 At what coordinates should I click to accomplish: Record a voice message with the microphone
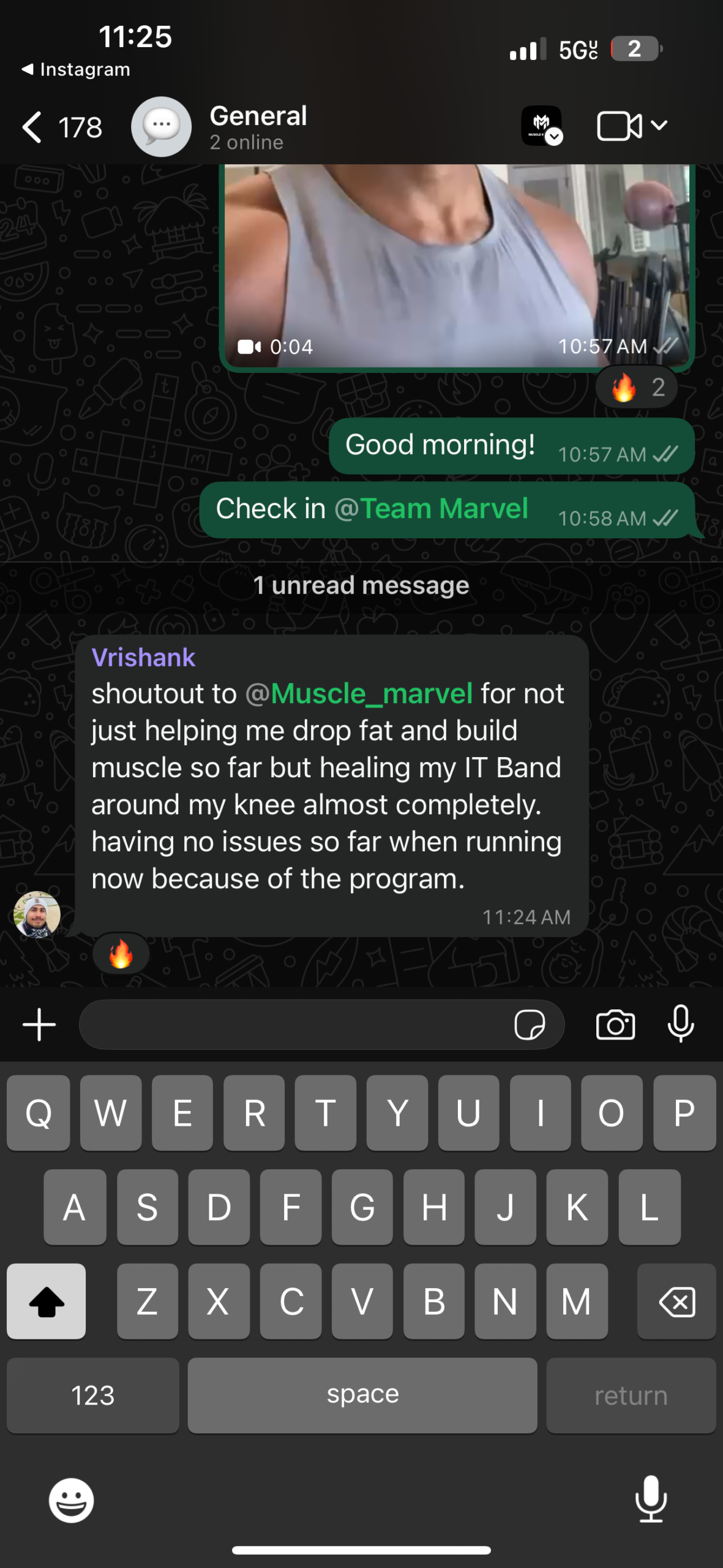680,1025
